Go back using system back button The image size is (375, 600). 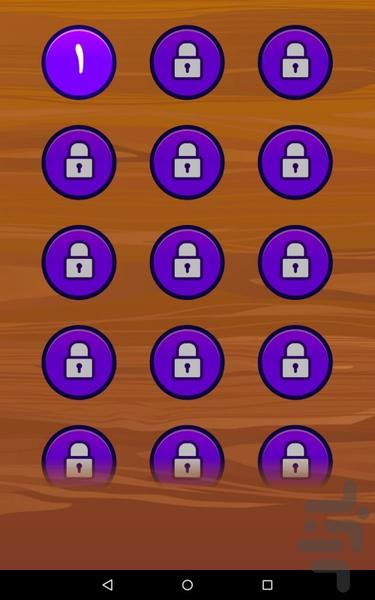click(x=108, y=584)
